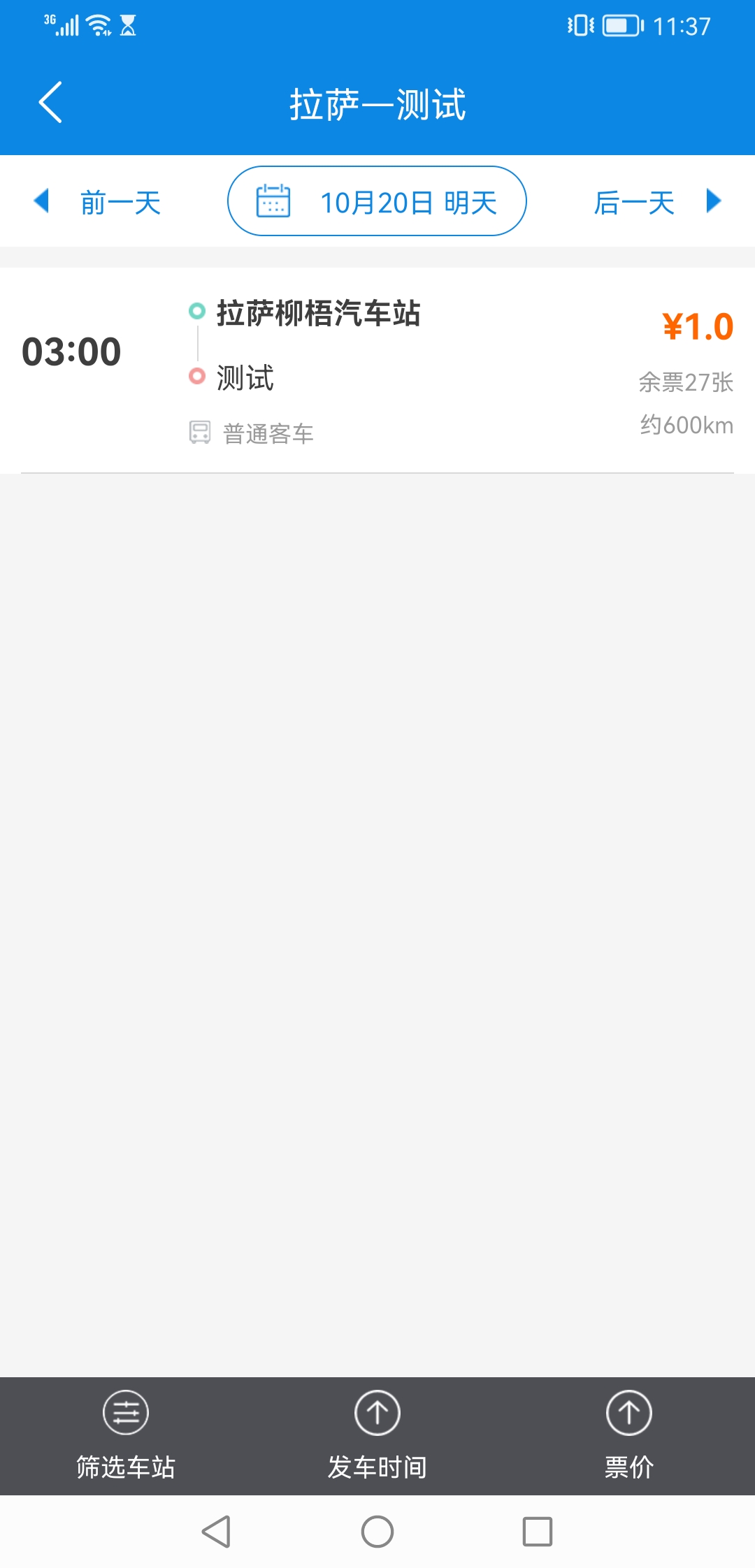Open the date picker calendar icon
755x1568 pixels.
(273, 201)
